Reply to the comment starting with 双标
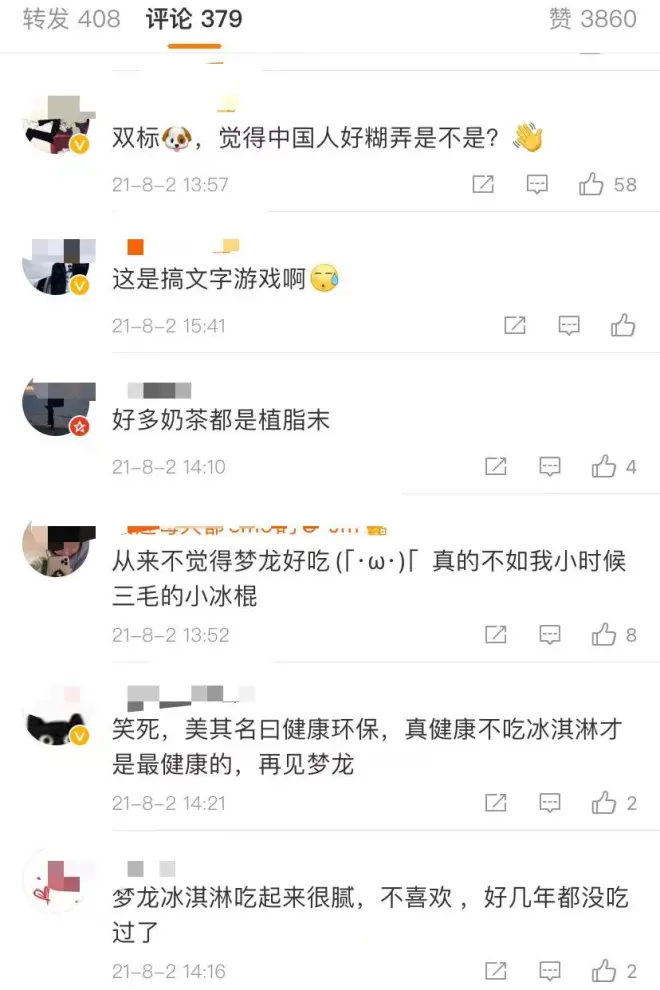This screenshot has height=990, width=660. 538,184
